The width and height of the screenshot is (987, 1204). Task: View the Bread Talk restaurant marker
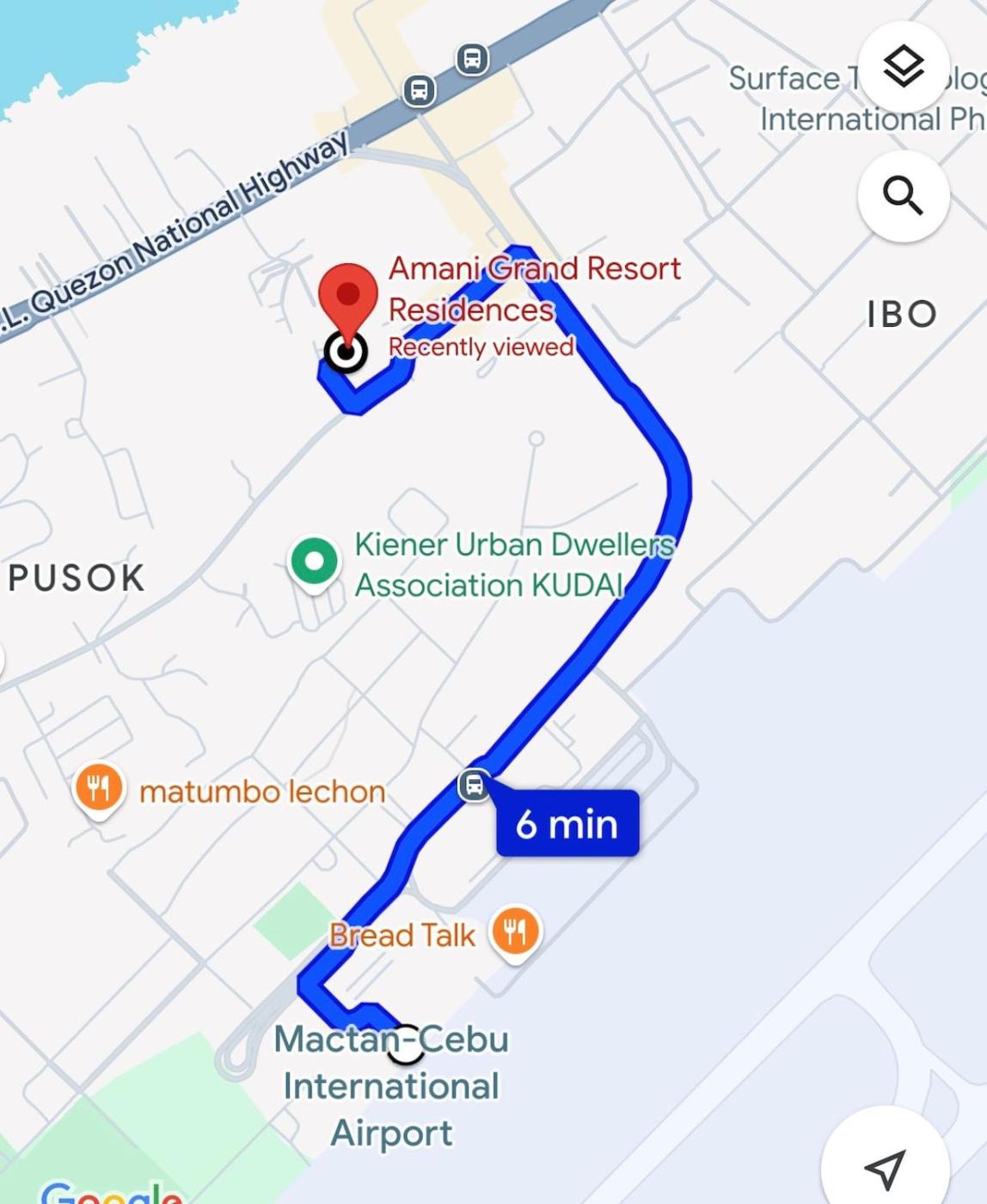[x=515, y=931]
